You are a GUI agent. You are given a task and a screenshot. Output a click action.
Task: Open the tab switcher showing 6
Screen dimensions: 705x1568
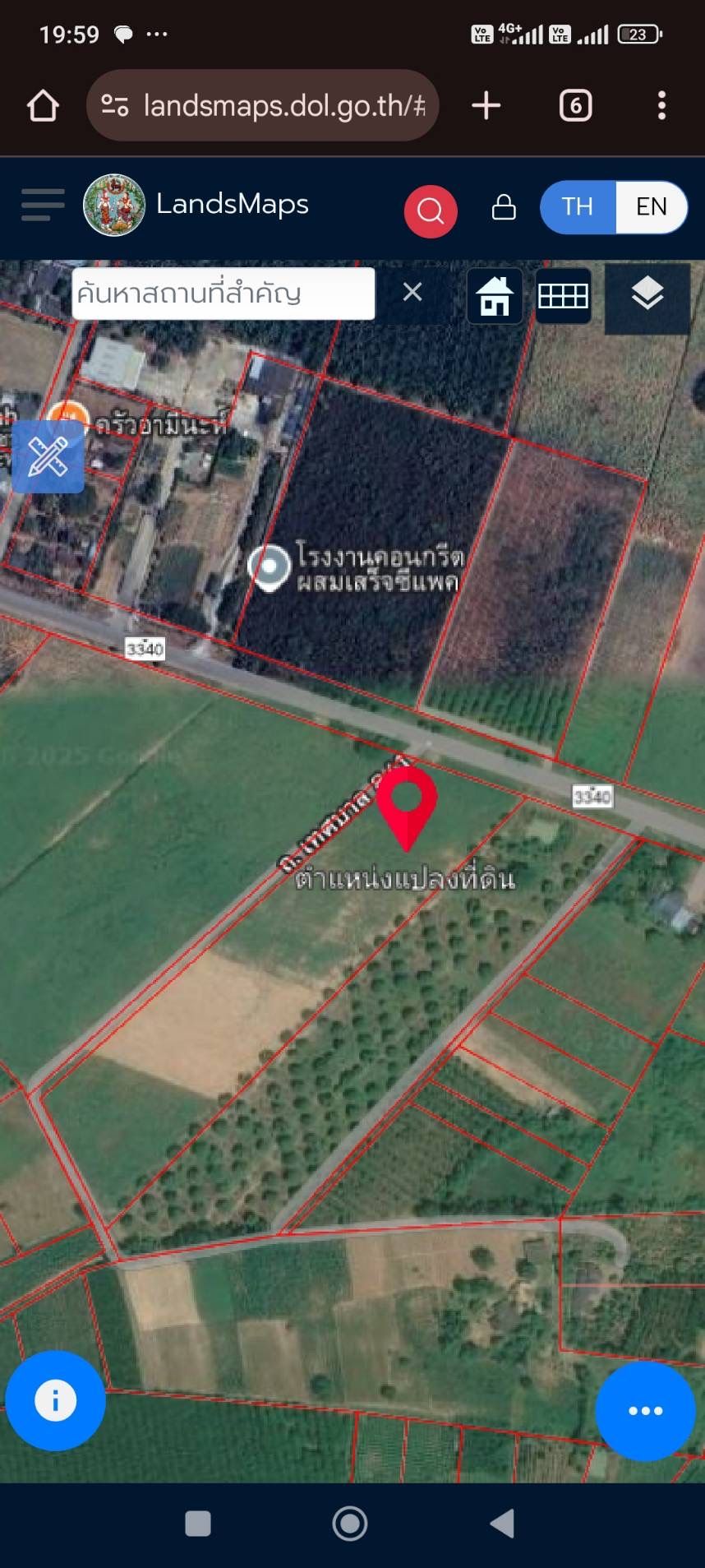click(575, 105)
